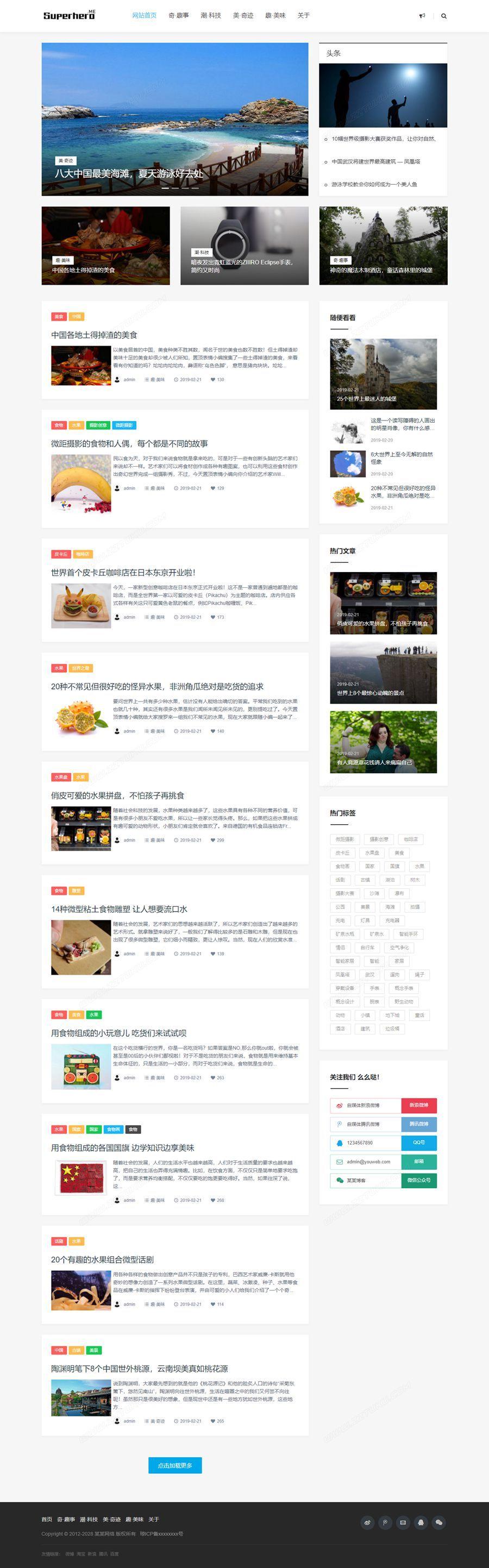The height and width of the screenshot is (1568, 489).
Task: Open the footer WeChat icon
Action: click(438, 1522)
